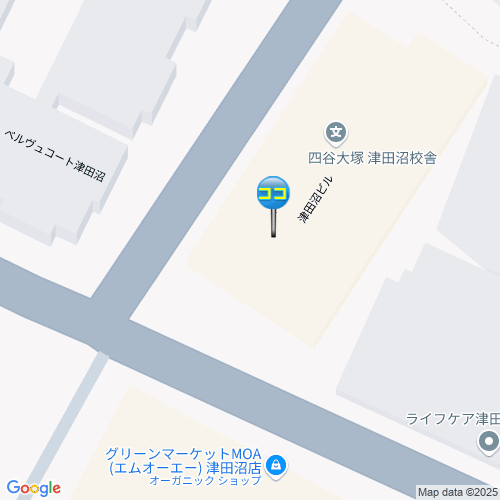Select the グリーンマーケットMOA 津田沼店 shop marker
This screenshot has width=500, height=500.
click(x=276, y=465)
